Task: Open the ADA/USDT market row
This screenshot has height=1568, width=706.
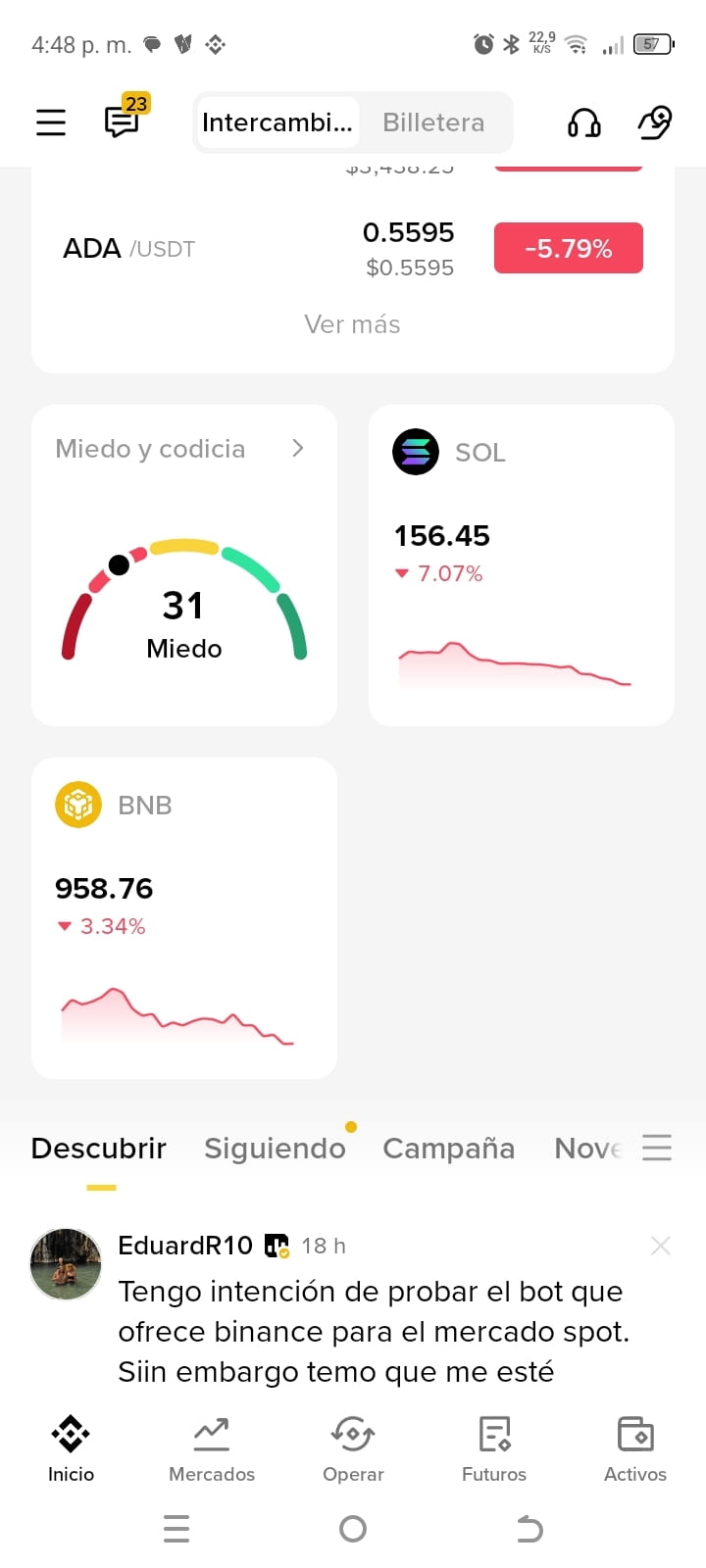Action: (353, 249)
